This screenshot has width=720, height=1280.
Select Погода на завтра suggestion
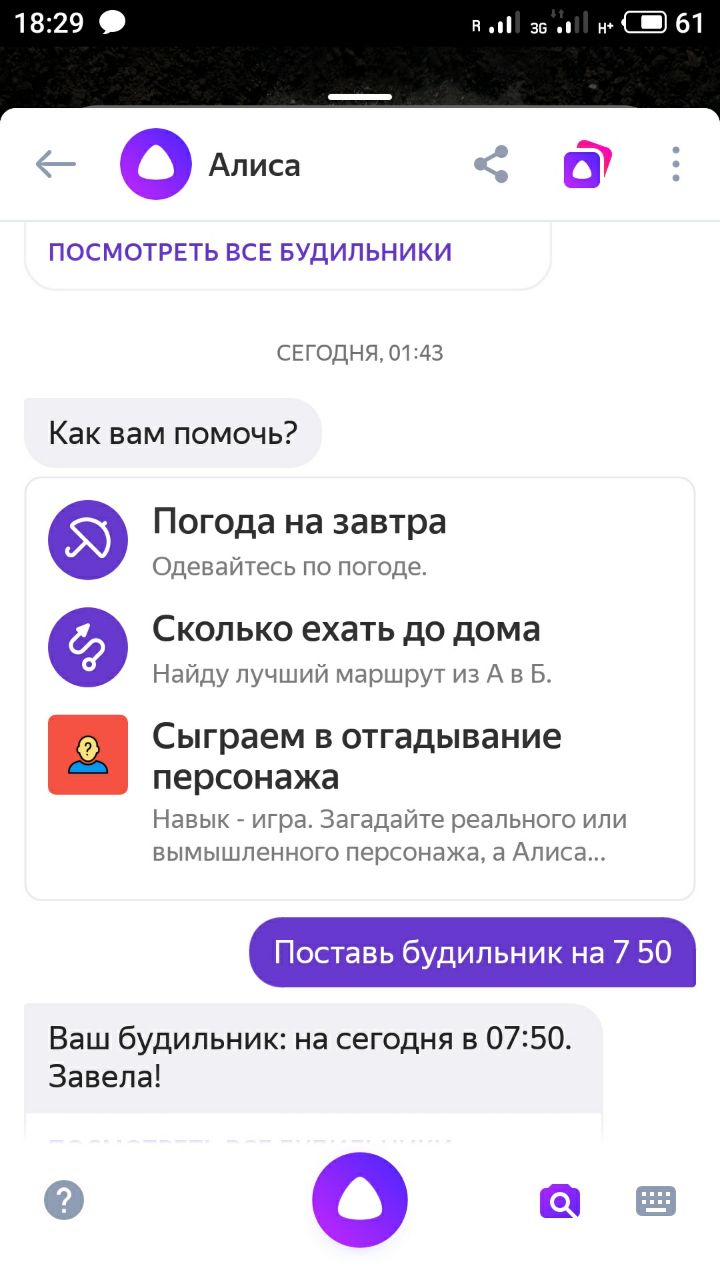click(299, 540)
